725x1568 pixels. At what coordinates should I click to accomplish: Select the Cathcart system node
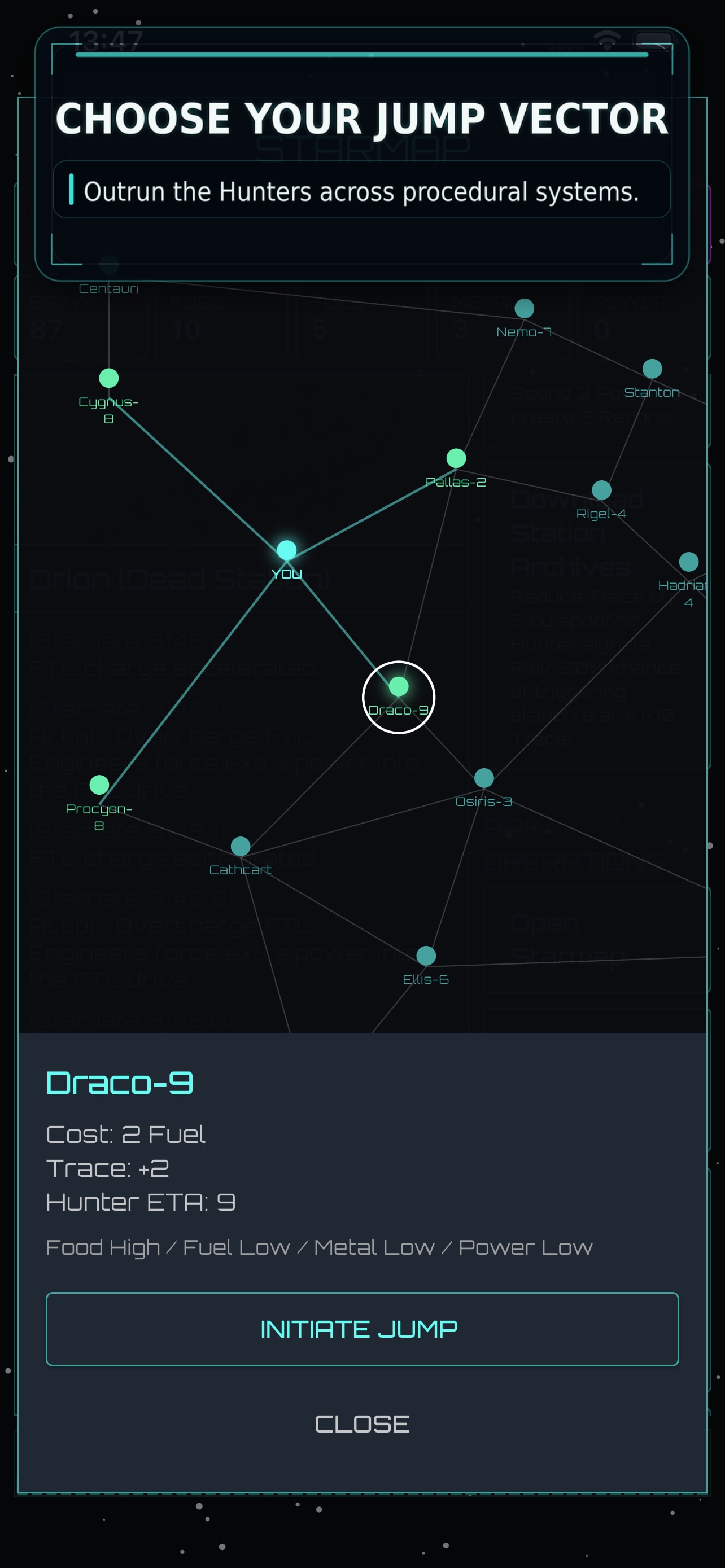[x=241, y=846]
